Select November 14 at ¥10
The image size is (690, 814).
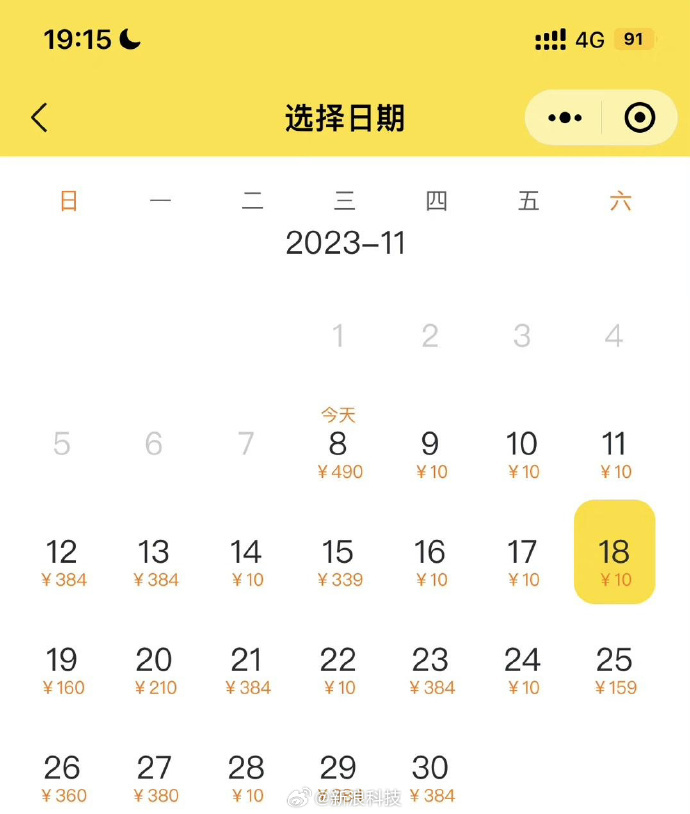(246, 560)
